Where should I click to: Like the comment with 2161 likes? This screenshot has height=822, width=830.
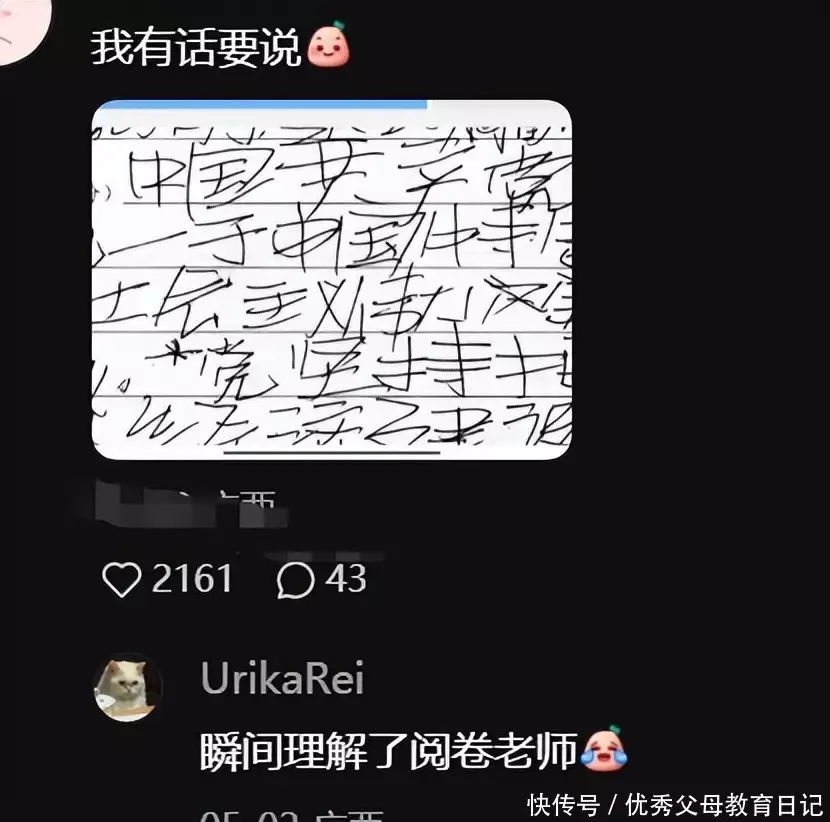(x=122, y=580)
